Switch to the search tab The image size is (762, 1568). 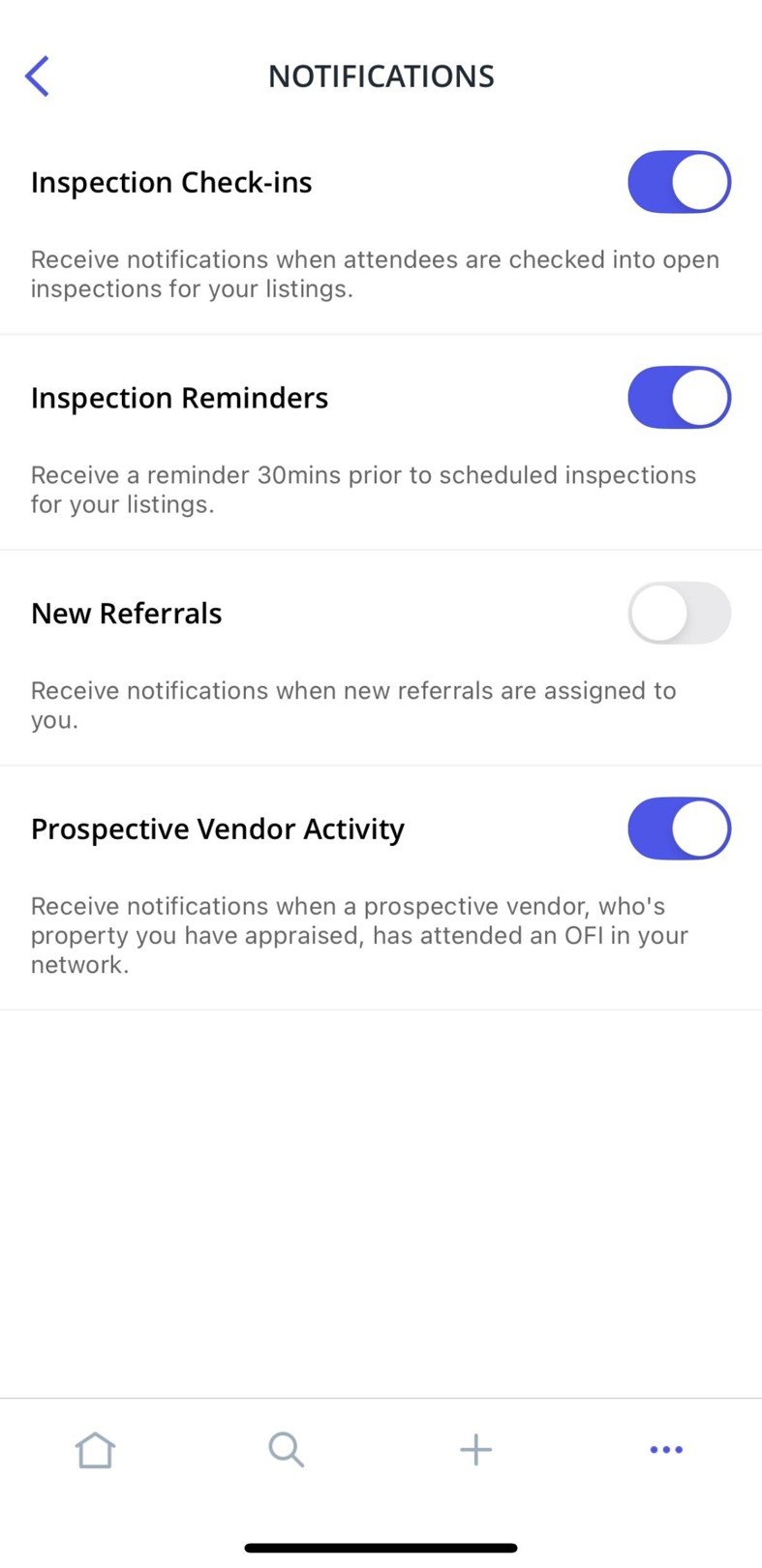[286, 1450]
